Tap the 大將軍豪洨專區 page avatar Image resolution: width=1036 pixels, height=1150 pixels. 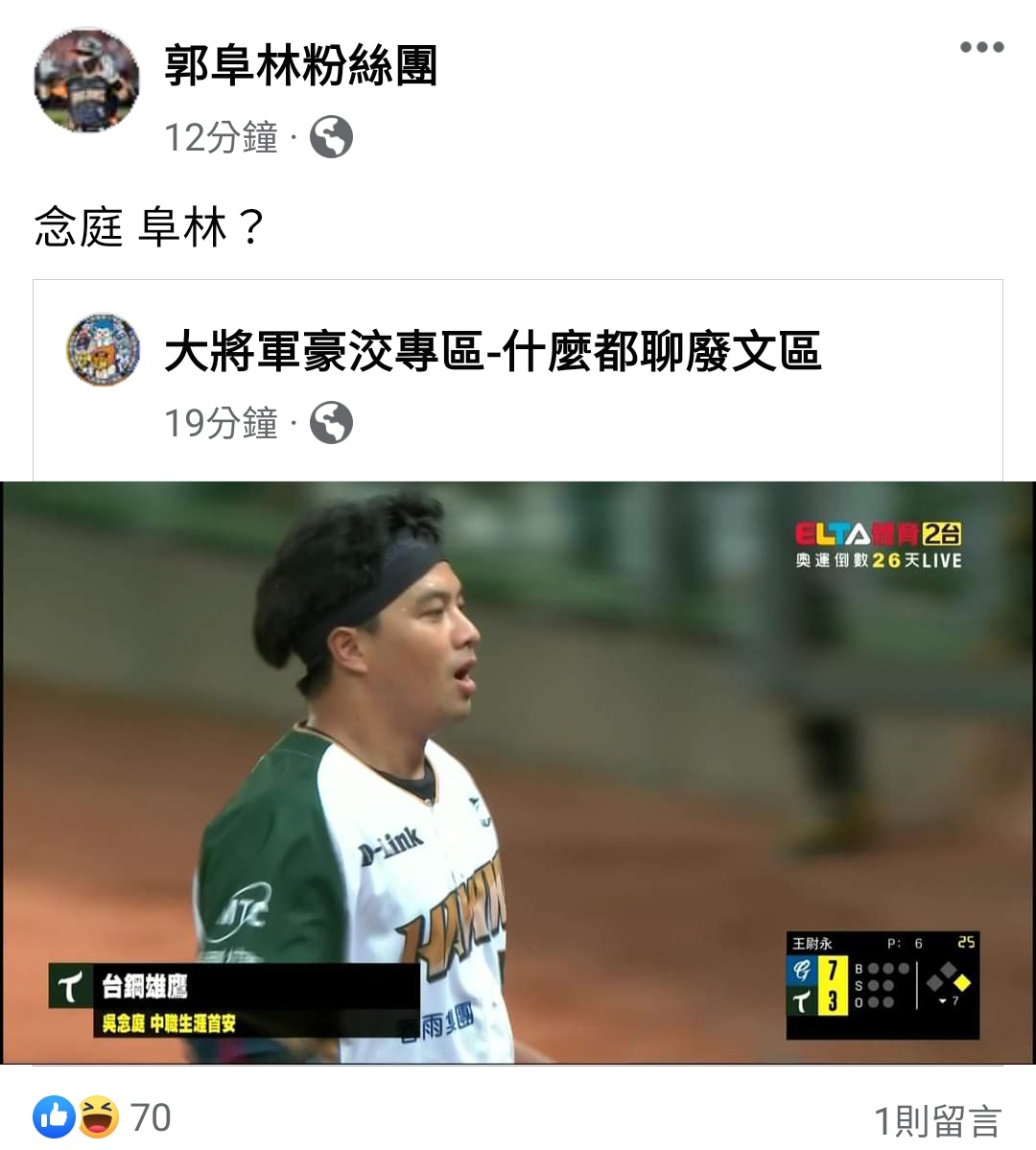click(x=103, y=350)
